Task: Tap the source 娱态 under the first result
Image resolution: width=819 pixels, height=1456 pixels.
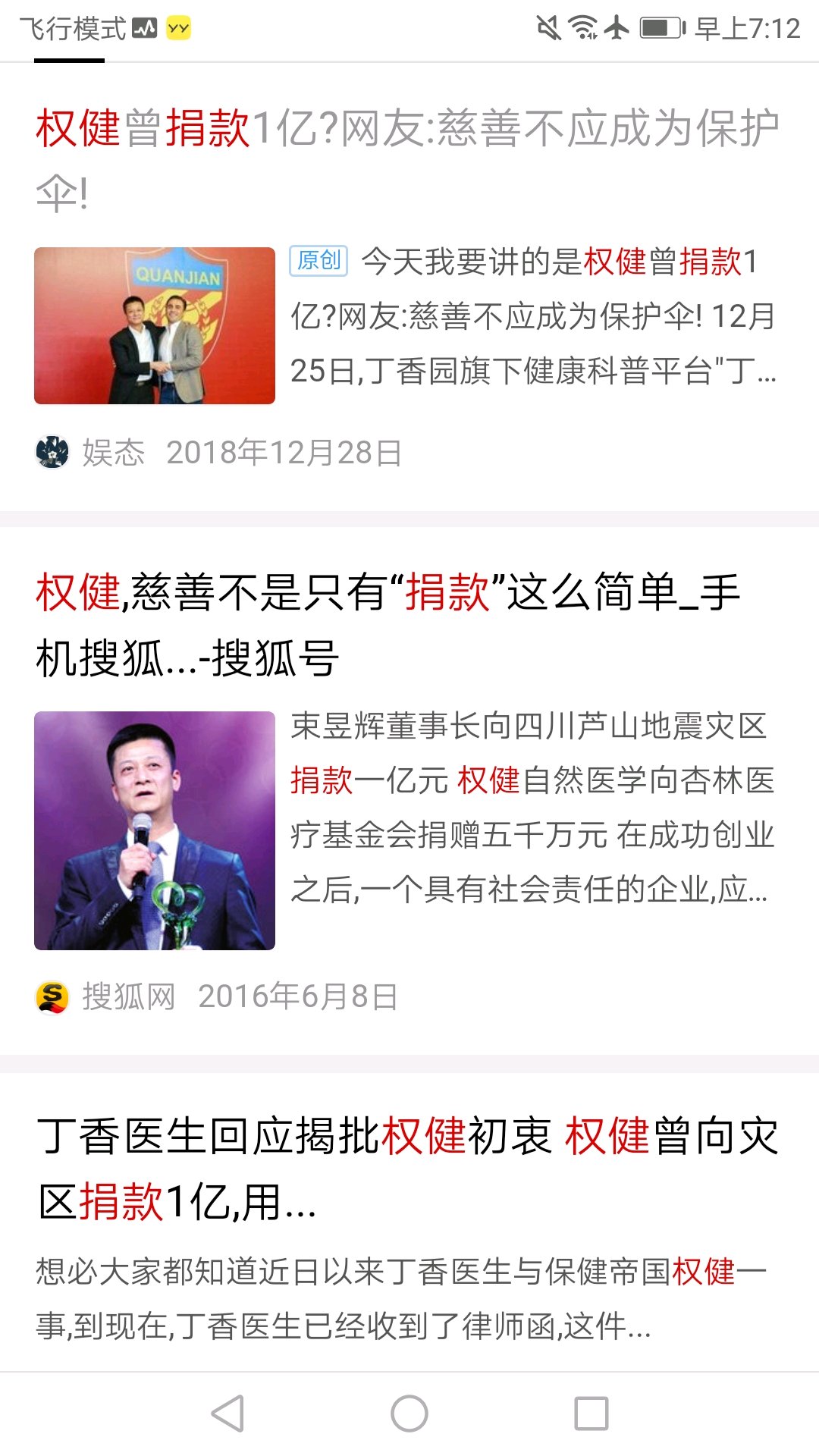Action: click(x=114, y=453)
